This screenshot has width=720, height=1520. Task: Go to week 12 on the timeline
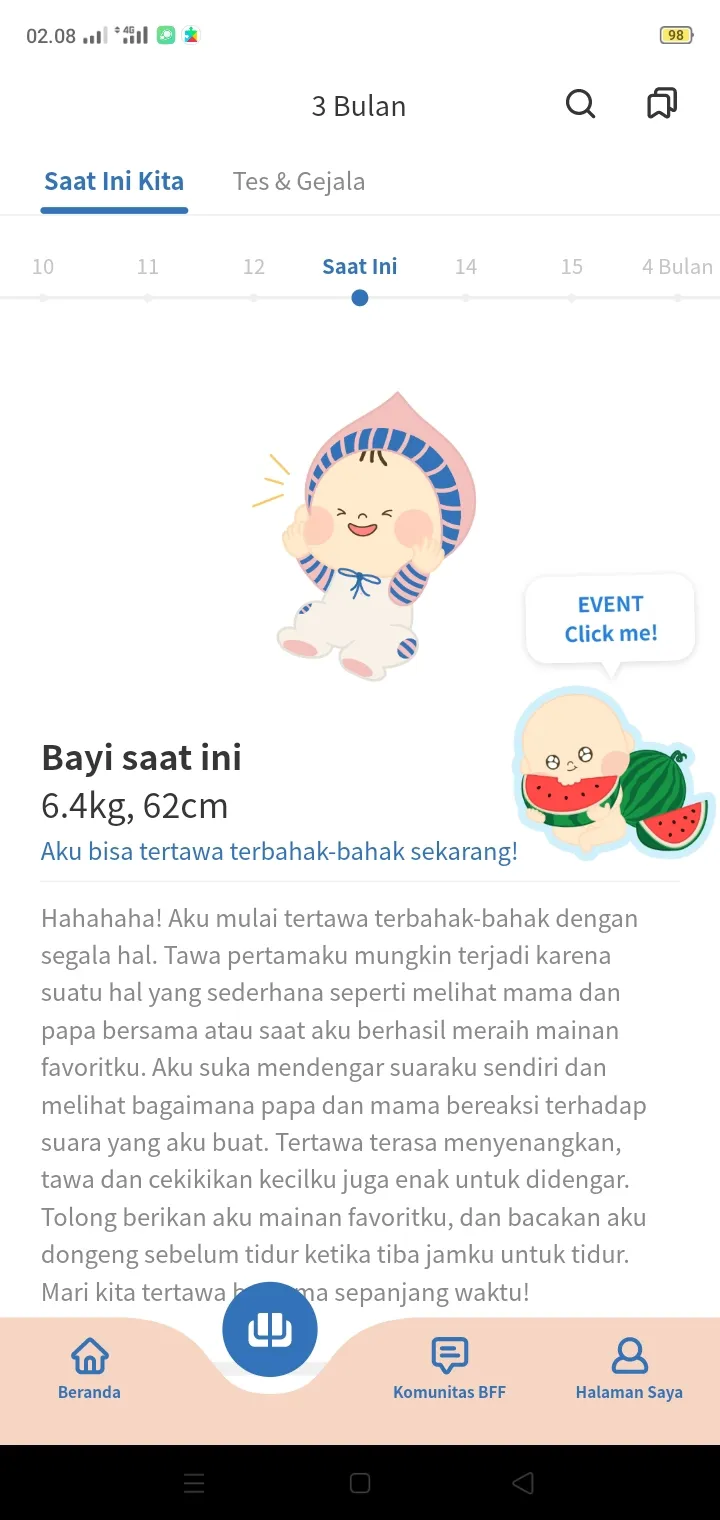point(254,267)
